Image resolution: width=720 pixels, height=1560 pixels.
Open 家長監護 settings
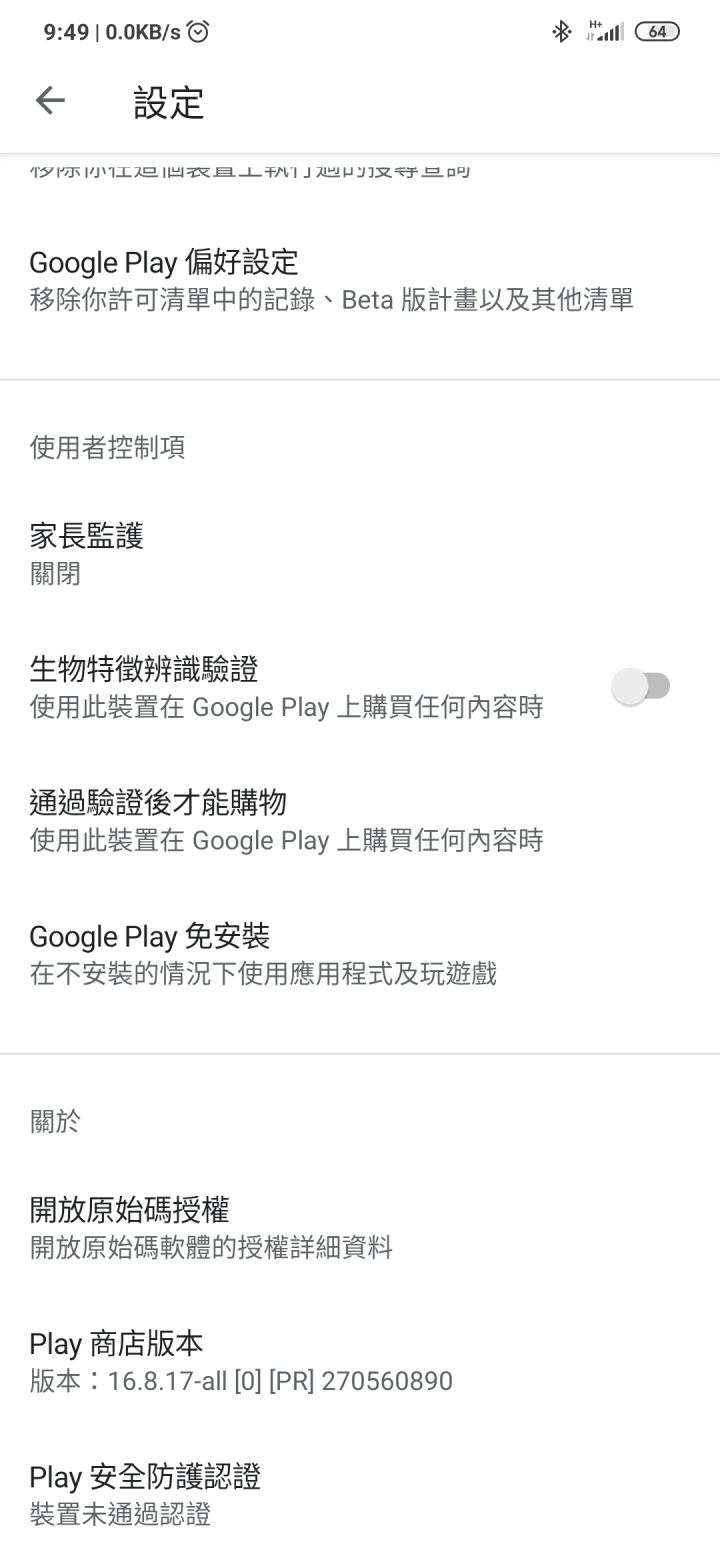[360, 554]
